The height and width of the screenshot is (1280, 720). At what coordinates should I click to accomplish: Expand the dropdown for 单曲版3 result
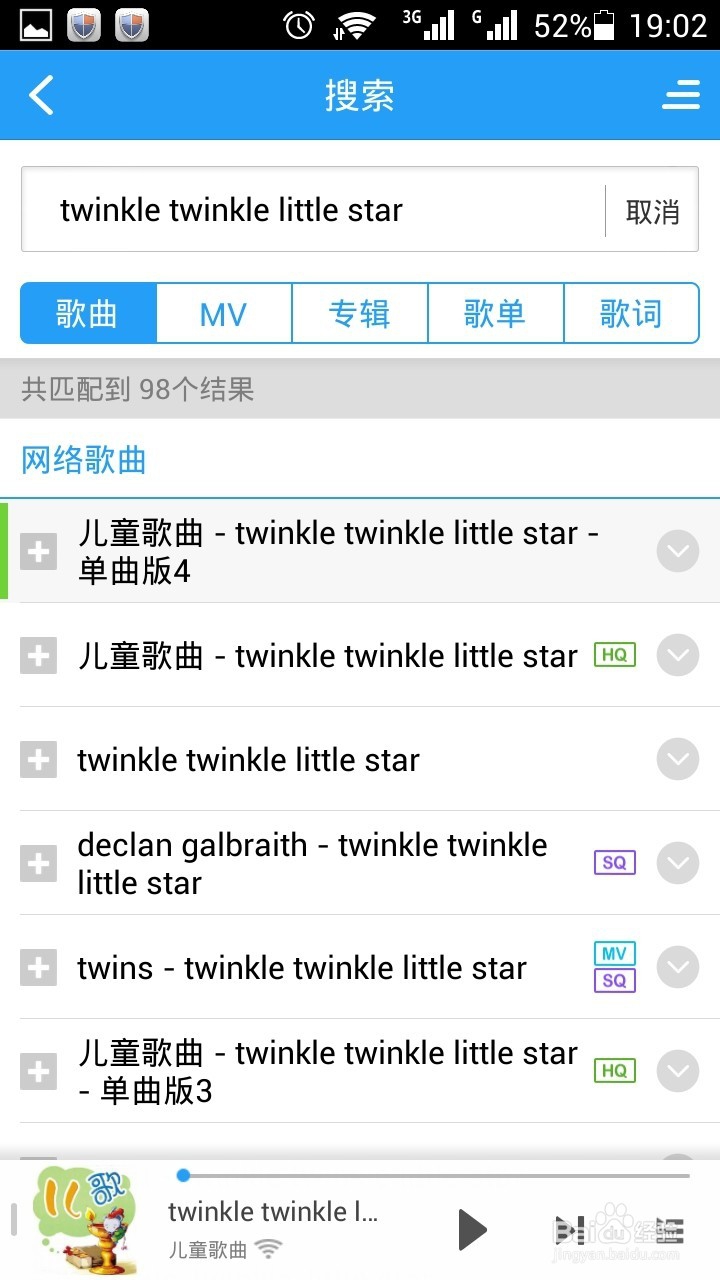click(677, 1070)
